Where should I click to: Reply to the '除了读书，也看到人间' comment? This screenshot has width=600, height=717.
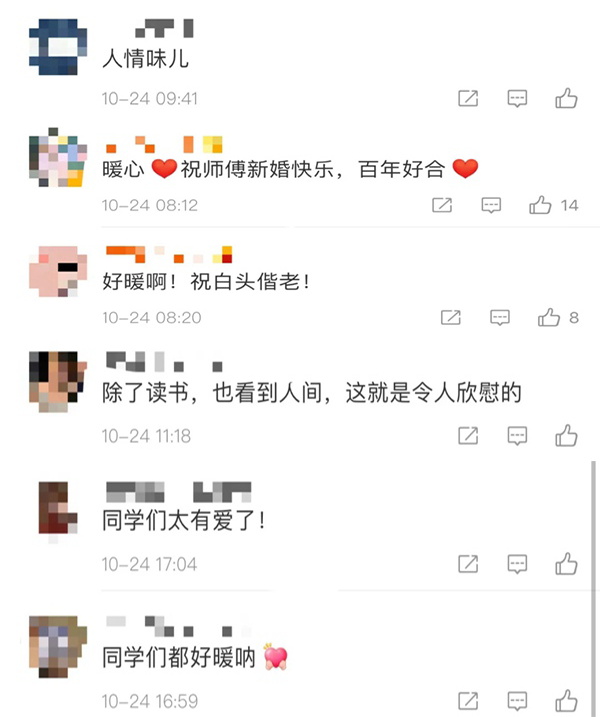pyautogui.click(x=517, y=435)
